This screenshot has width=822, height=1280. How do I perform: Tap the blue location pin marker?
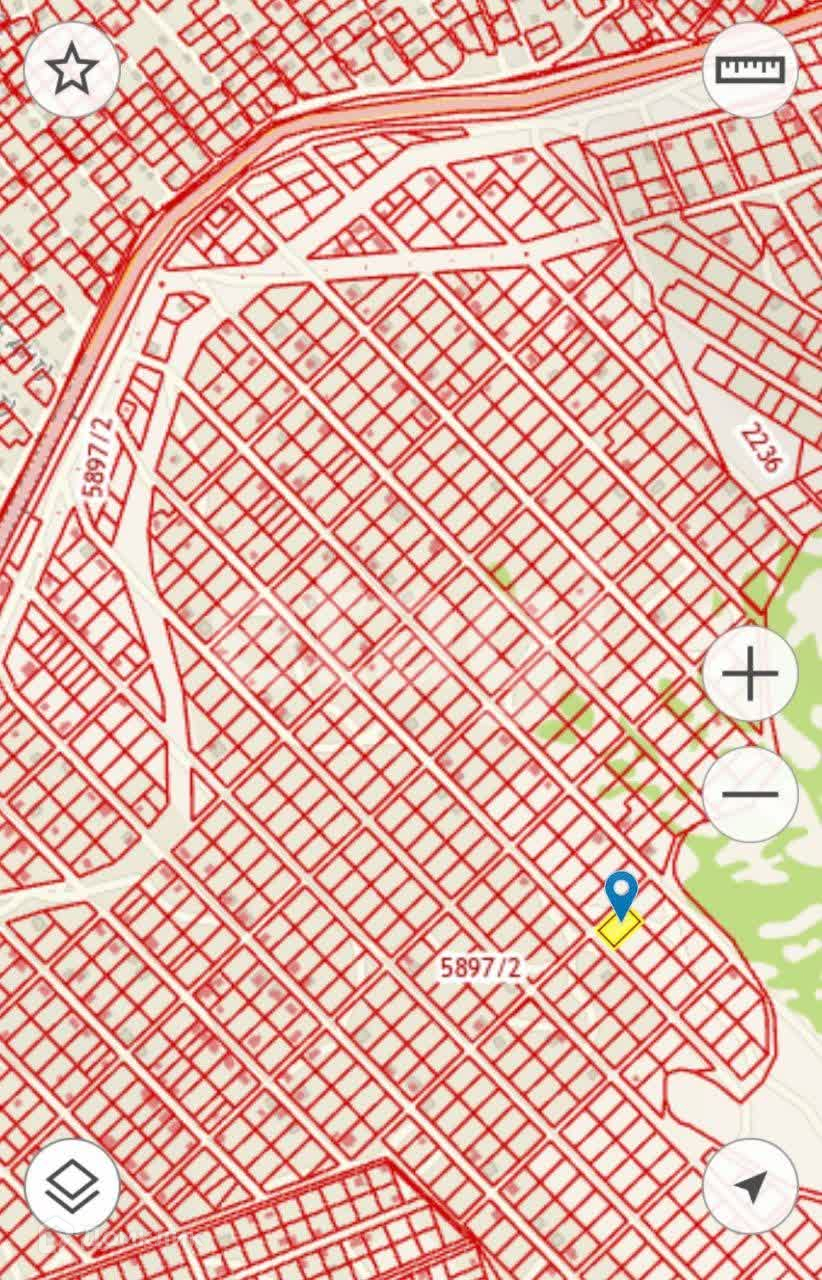(x=621, y=893)
